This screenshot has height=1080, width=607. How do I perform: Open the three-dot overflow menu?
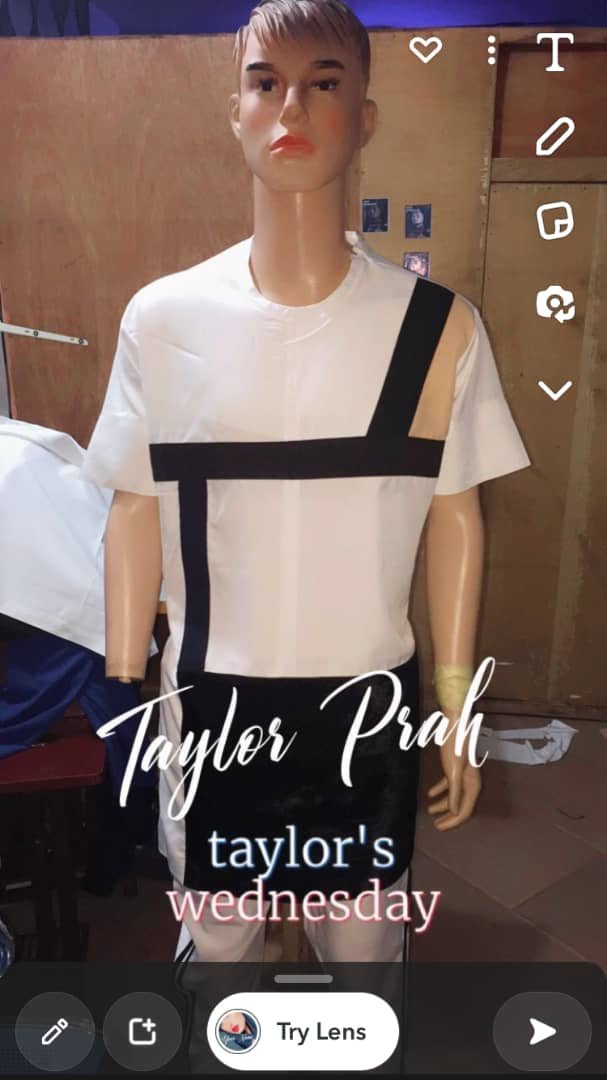point(492,50)
